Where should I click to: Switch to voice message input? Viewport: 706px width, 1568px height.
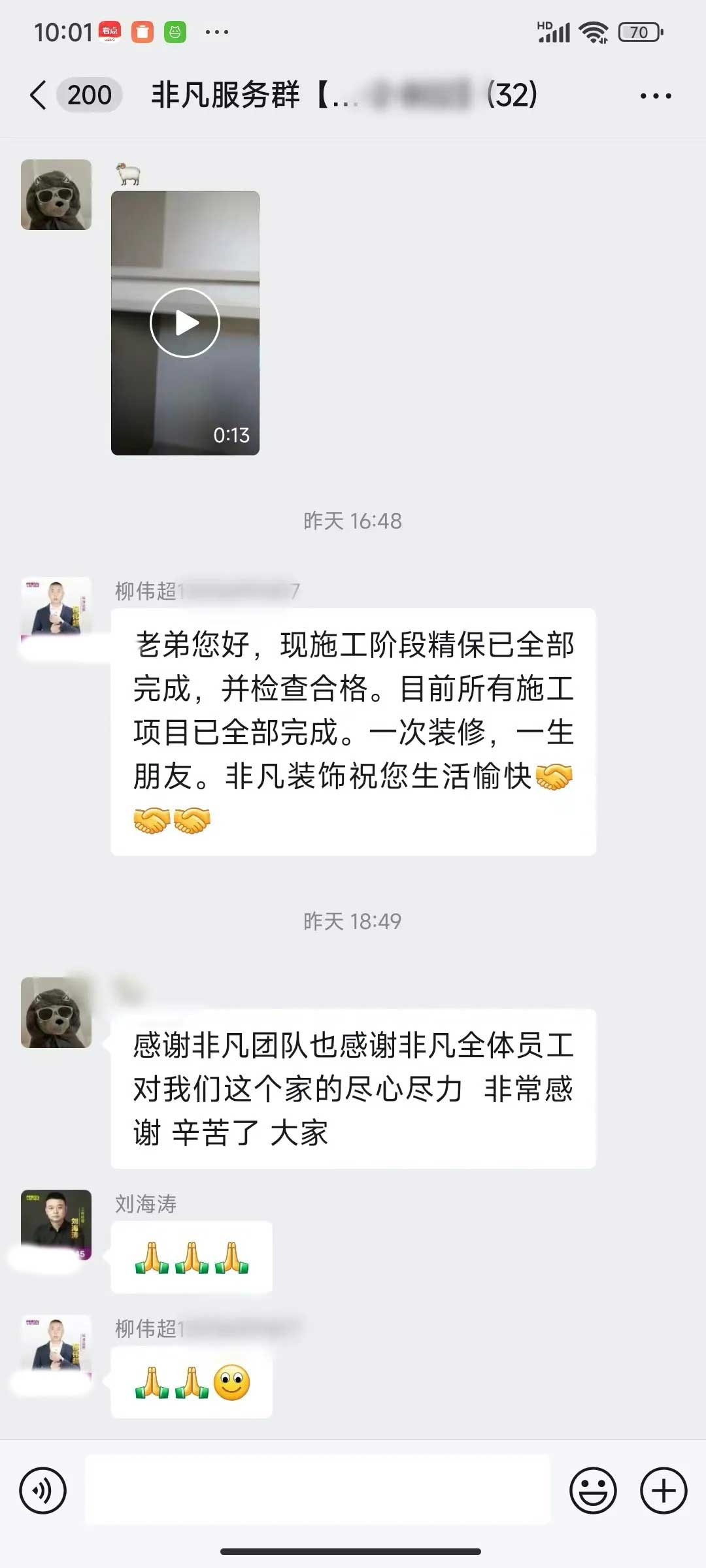43,1490
